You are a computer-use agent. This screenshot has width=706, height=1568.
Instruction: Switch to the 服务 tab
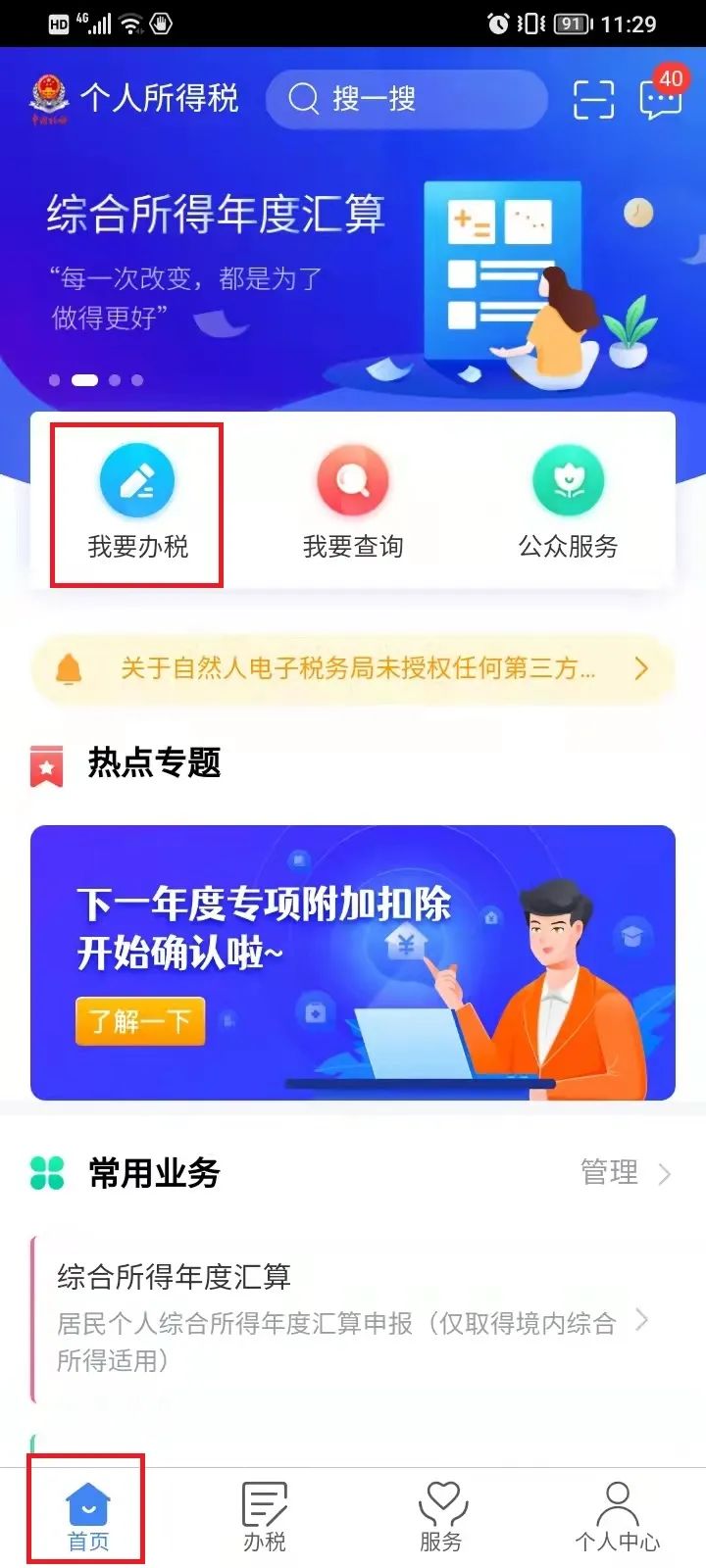tap(441, 1515)
